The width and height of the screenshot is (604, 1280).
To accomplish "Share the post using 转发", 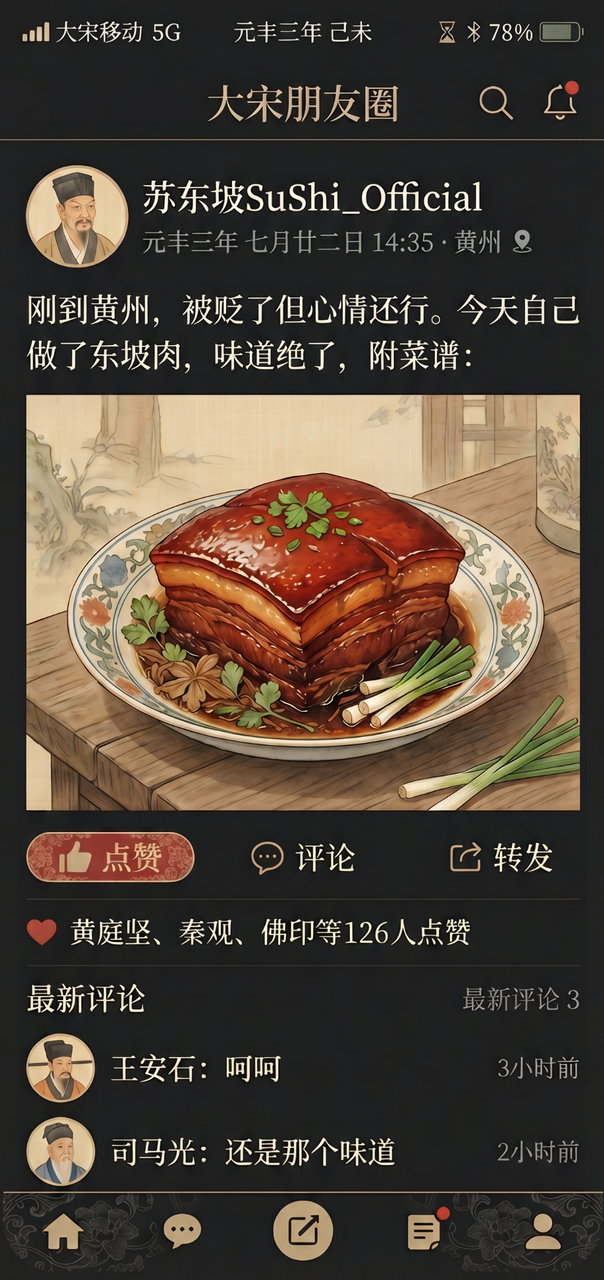I will pyautogui.click(x=501, y=857).
